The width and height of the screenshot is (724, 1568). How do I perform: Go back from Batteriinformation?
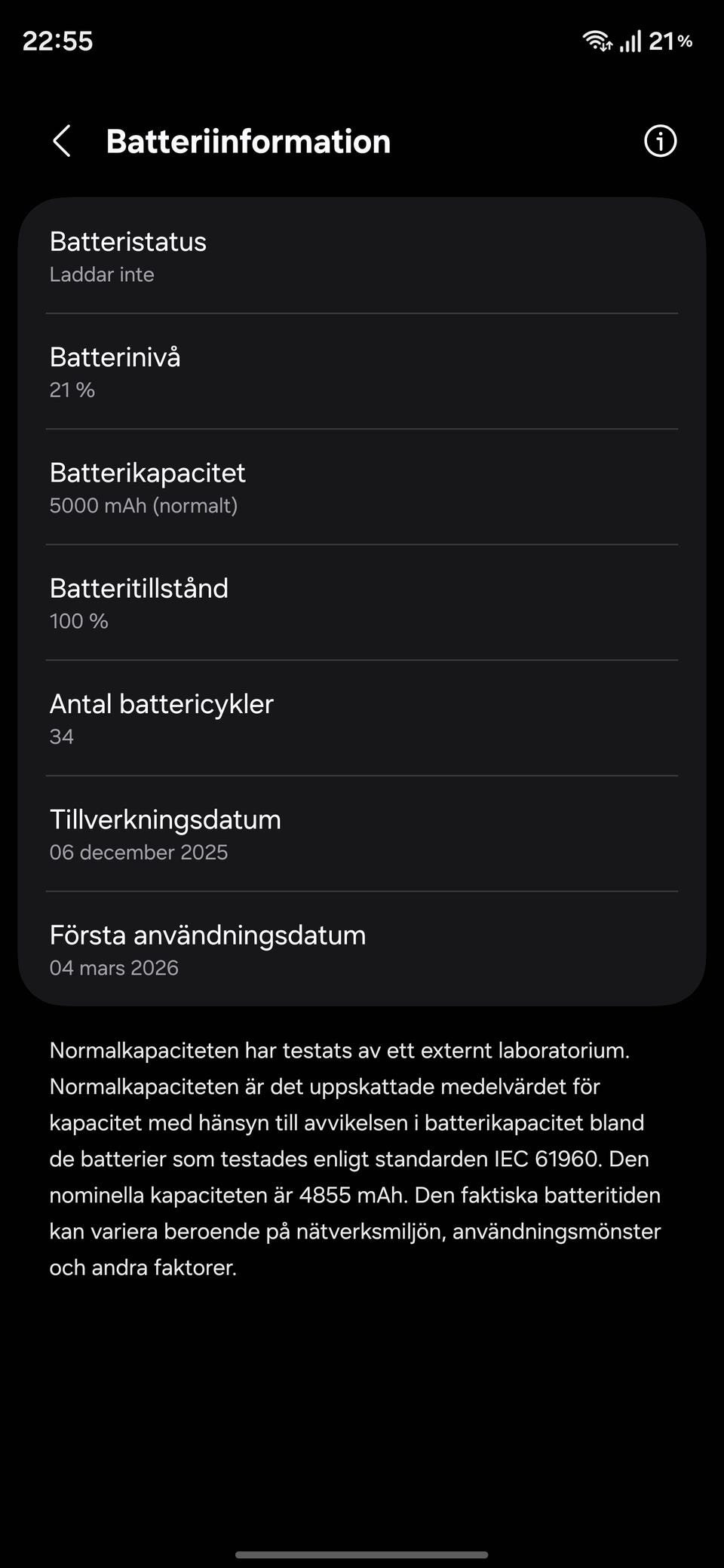point(62,141)
